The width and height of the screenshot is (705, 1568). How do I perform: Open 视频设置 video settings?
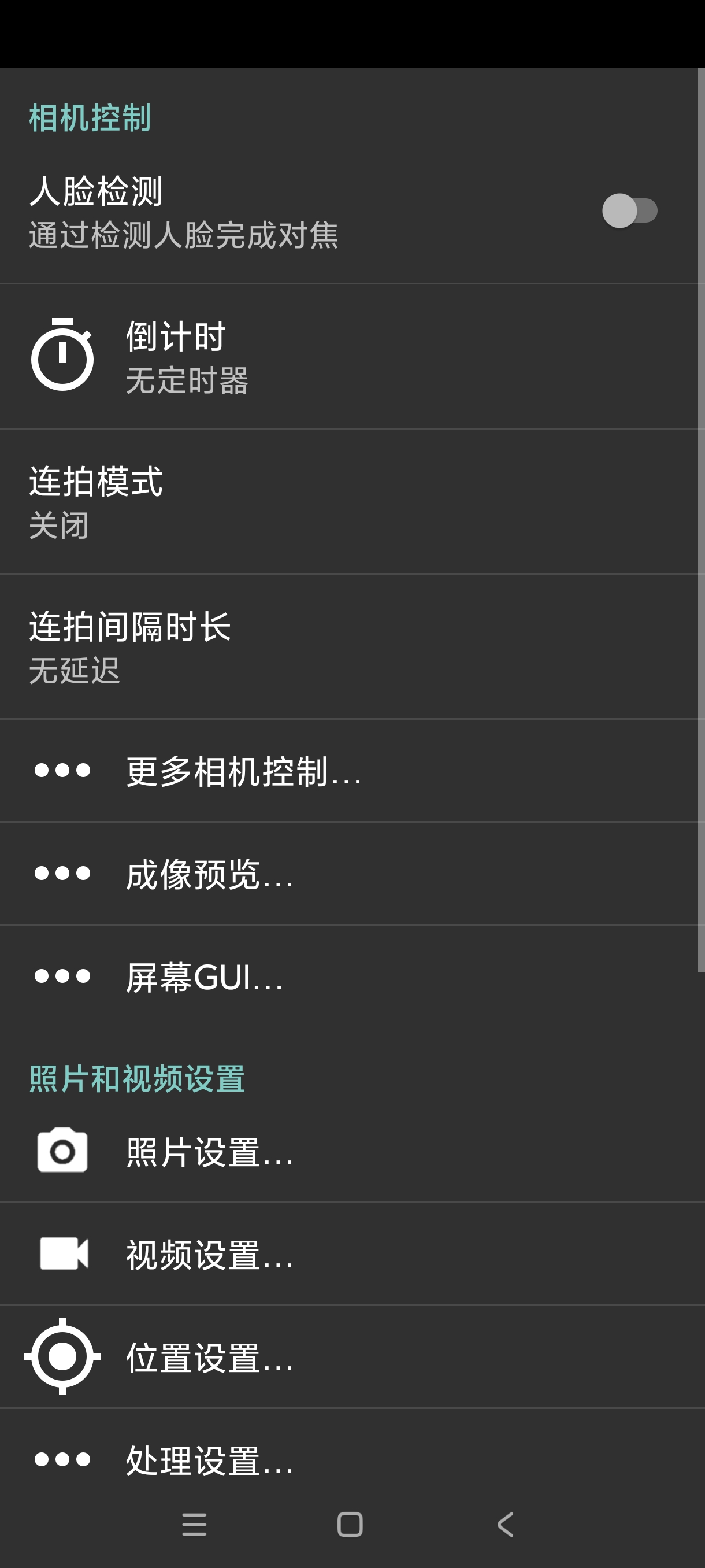(352, 1255)
